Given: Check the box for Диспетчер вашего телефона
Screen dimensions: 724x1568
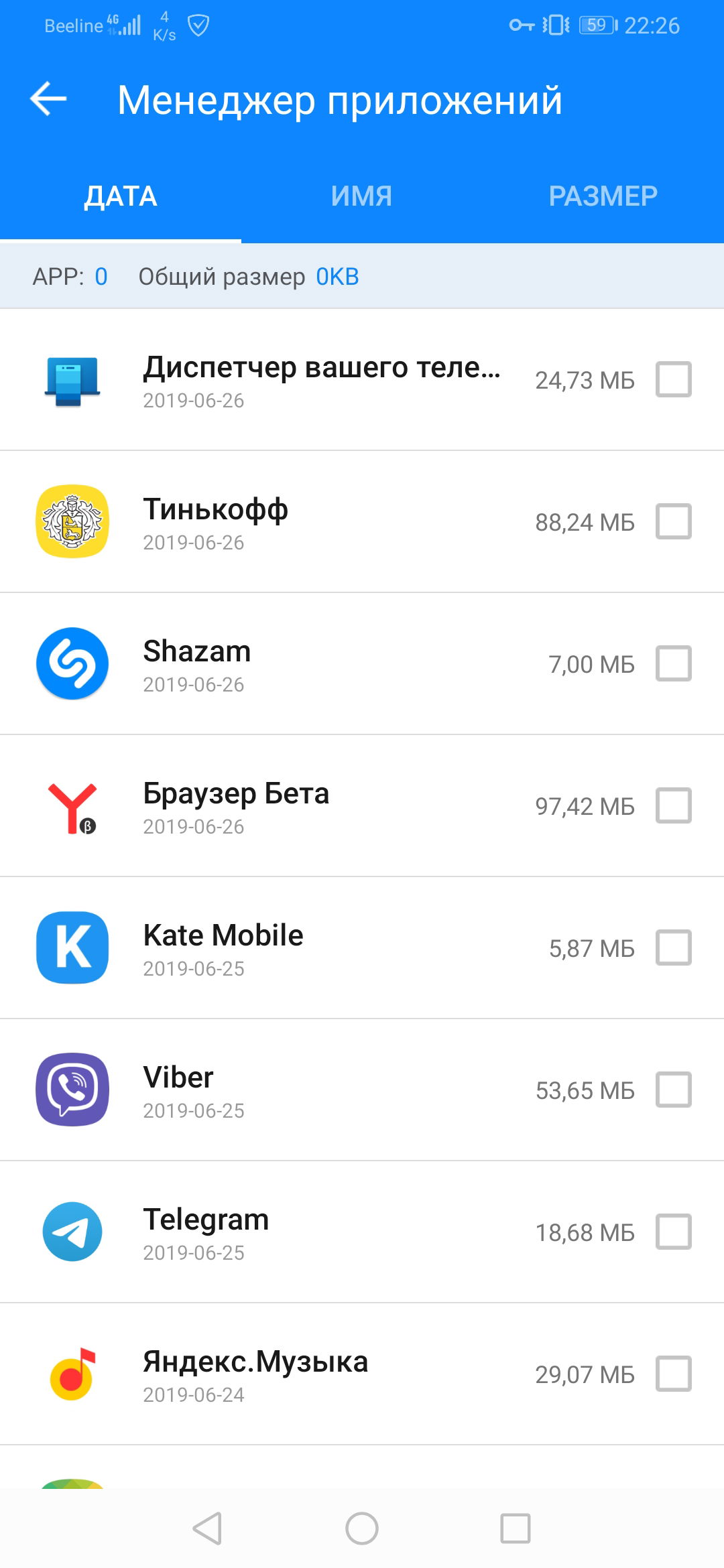Looking at the screenshot, I should (x=673, y=379).
